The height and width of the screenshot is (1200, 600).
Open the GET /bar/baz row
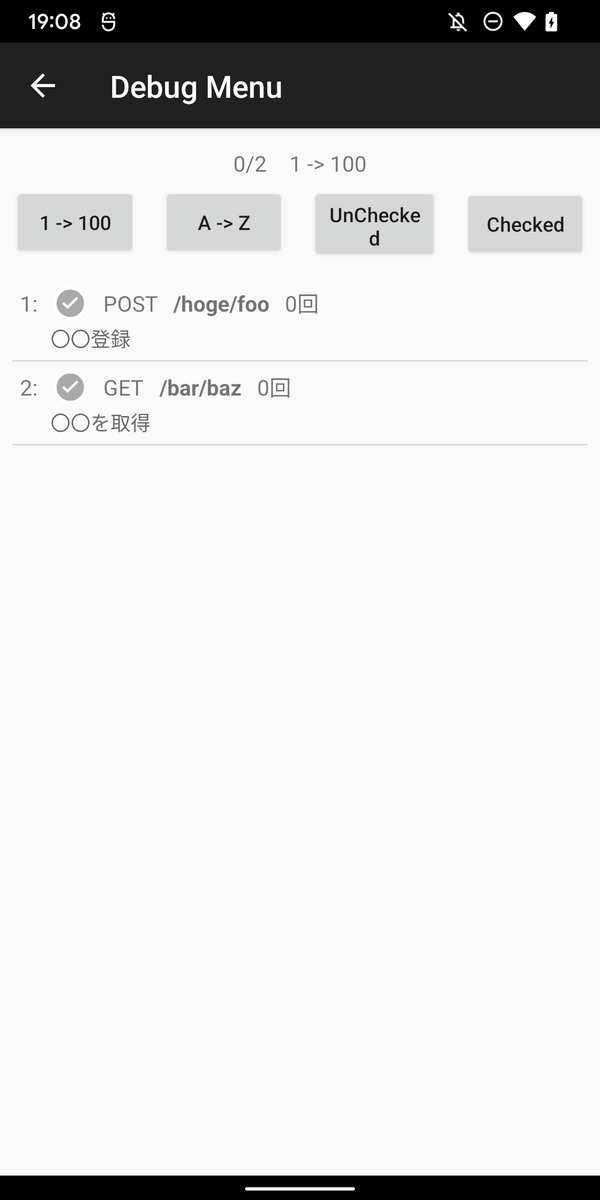pos(300,403)
